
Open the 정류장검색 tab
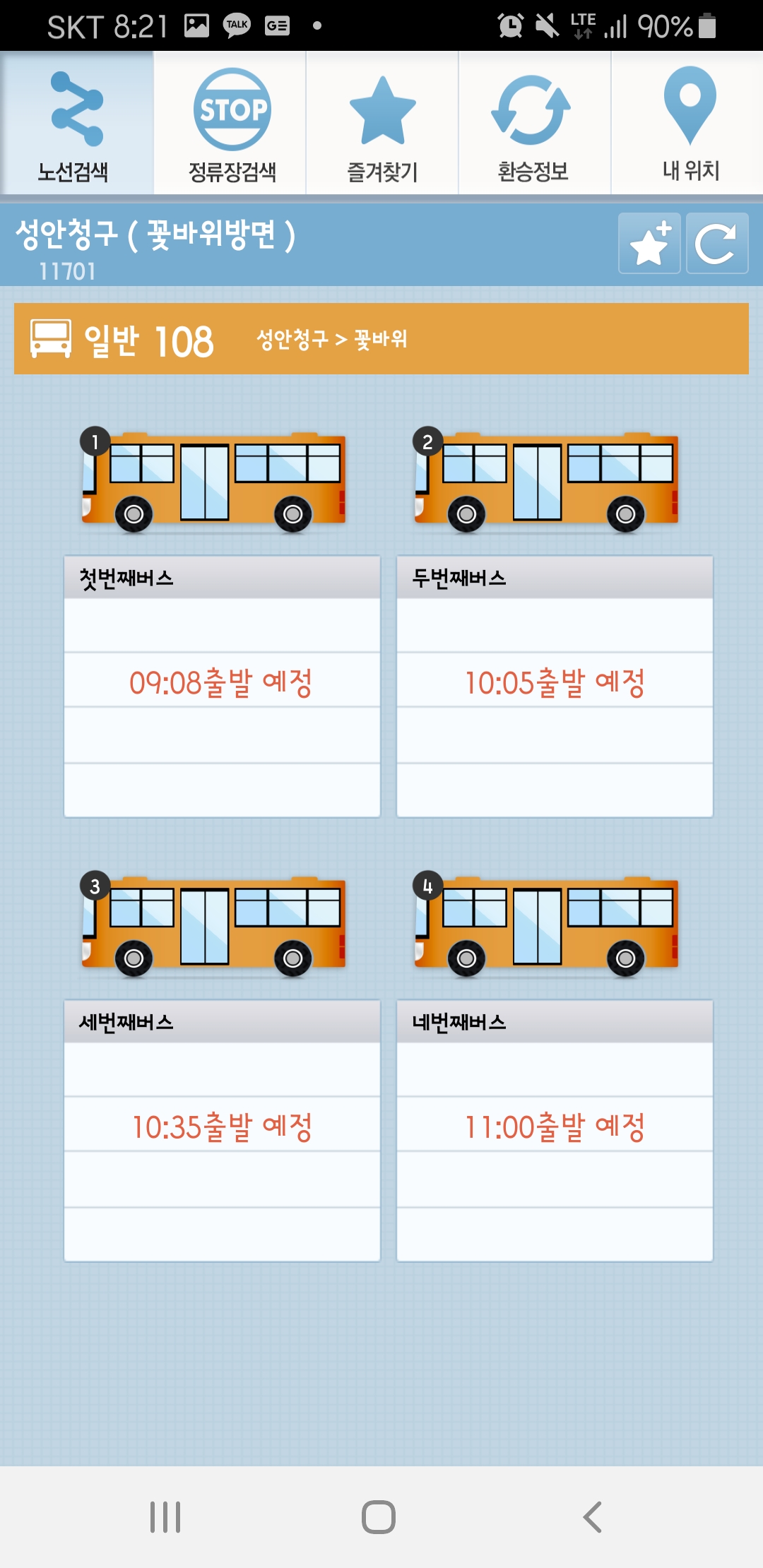pyautogui.click(x=230, y=123)
